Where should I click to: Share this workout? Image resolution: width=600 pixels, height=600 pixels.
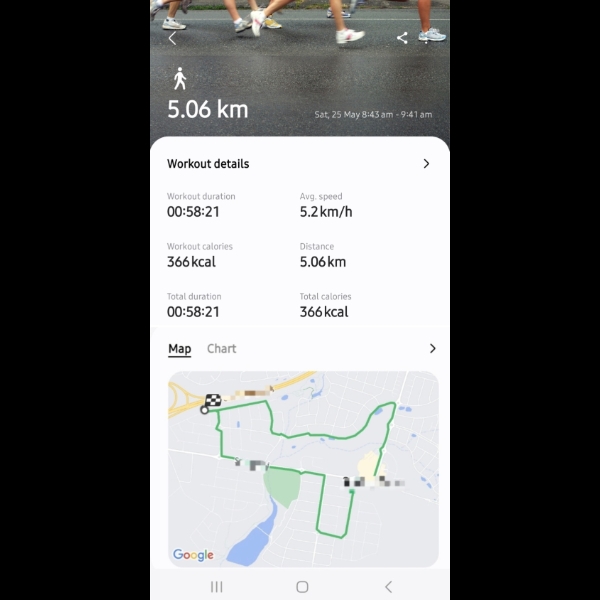402,38
